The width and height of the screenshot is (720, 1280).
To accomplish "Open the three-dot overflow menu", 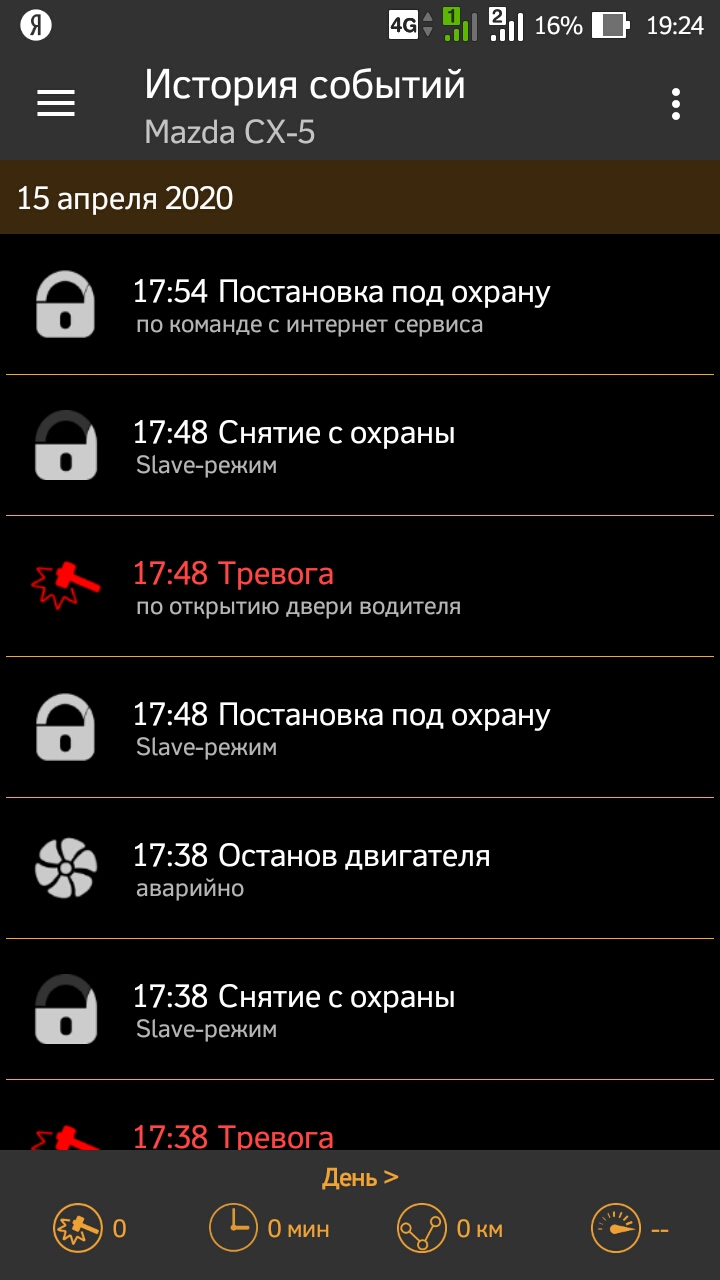I will [x=677, y=104].
